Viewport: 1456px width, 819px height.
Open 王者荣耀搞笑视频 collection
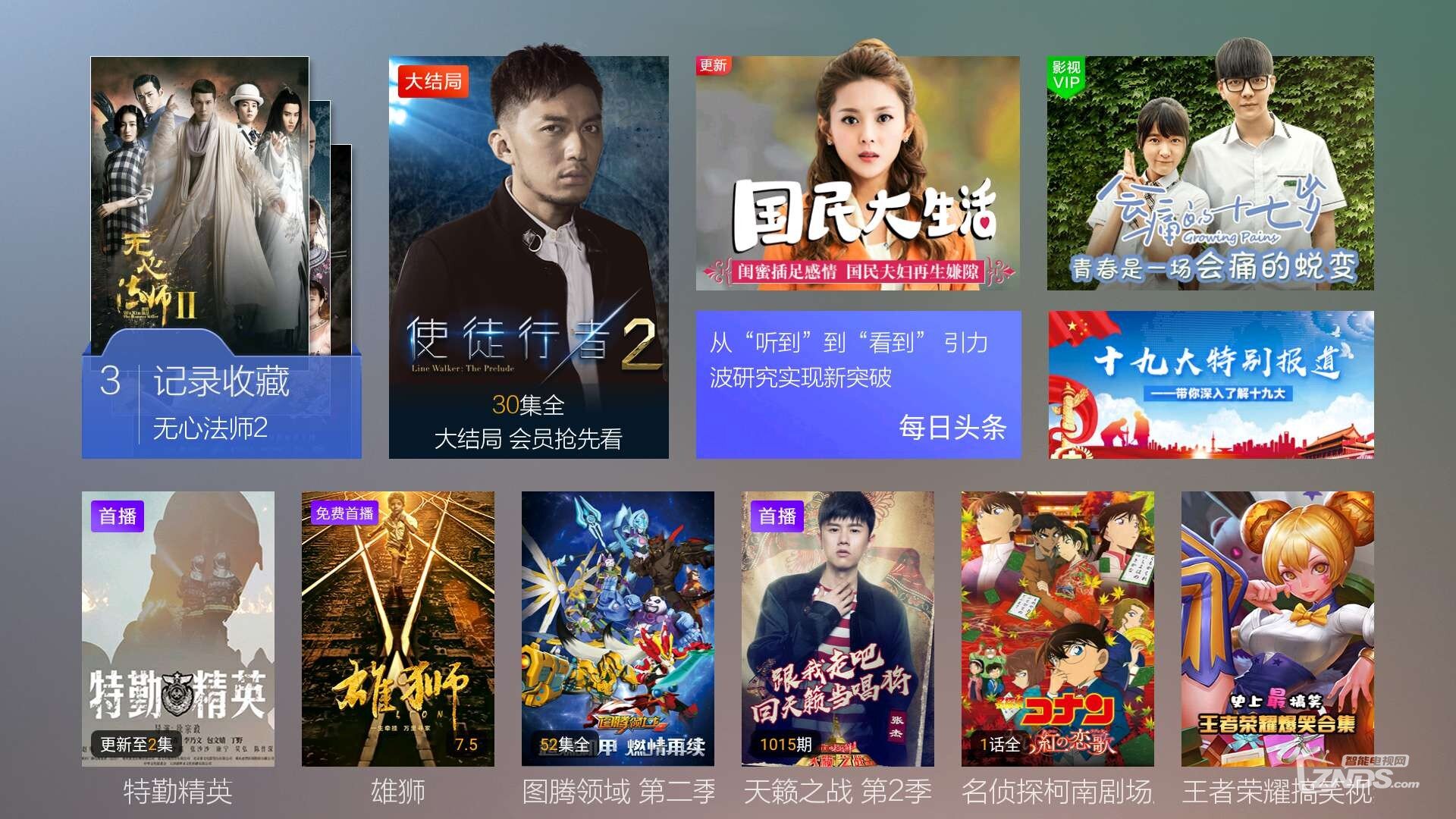1278,629
